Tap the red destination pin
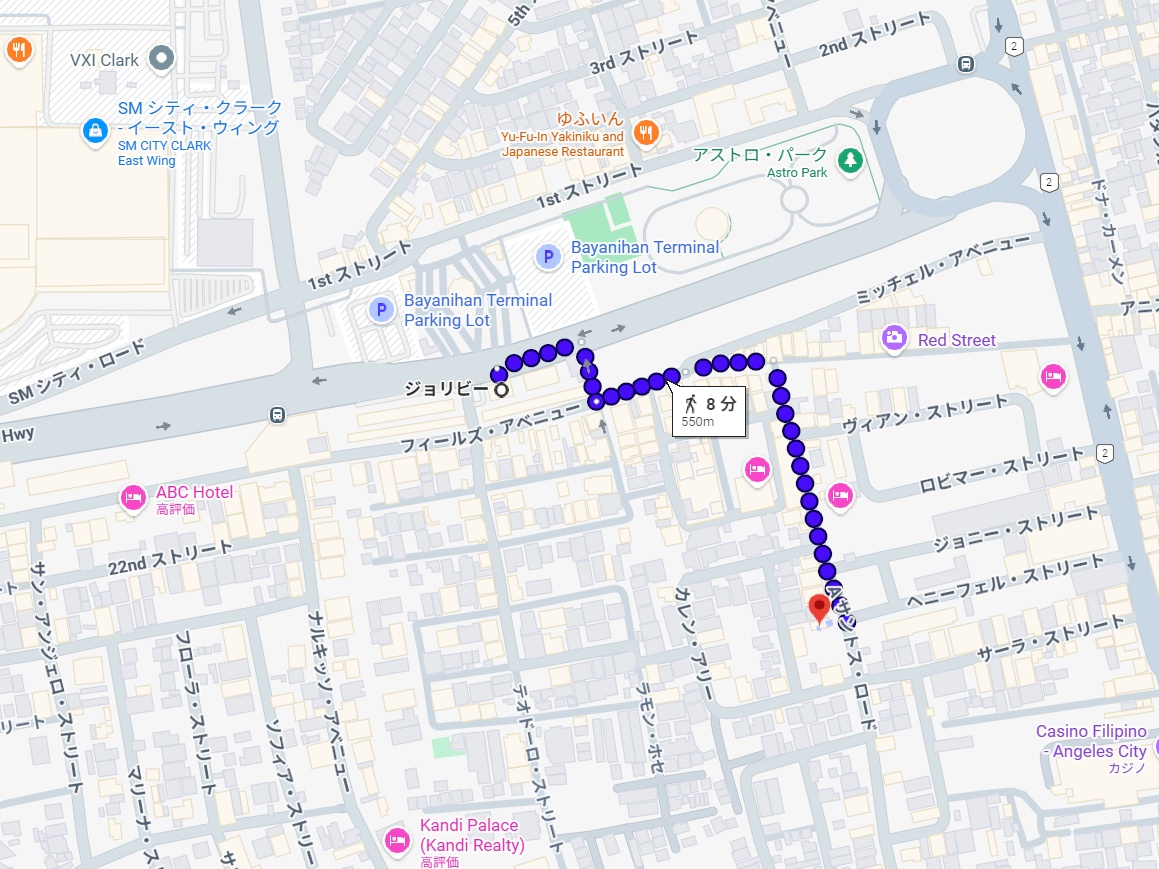 click(820, 607)
